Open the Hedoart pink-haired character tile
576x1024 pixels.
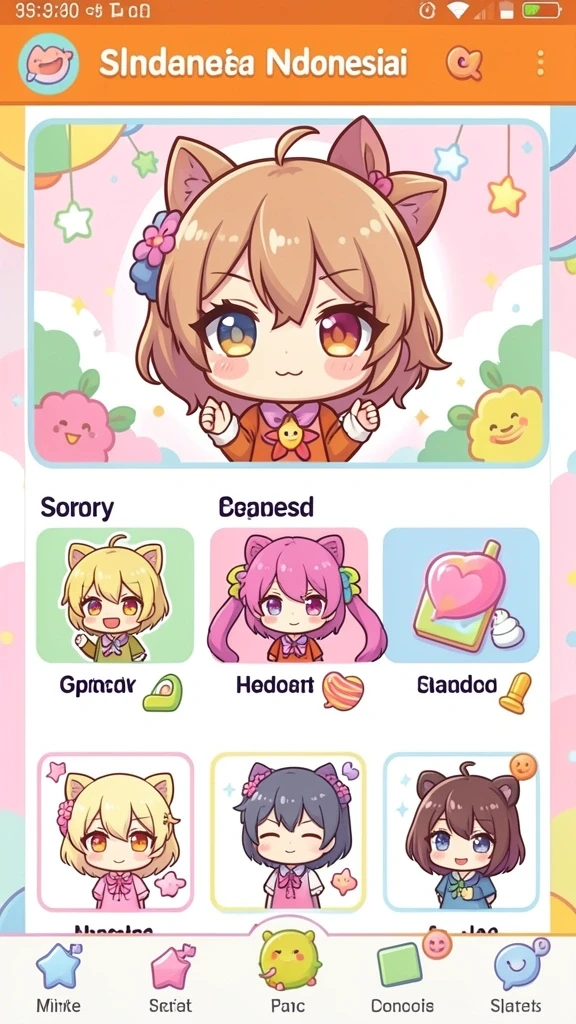[289, 595]
